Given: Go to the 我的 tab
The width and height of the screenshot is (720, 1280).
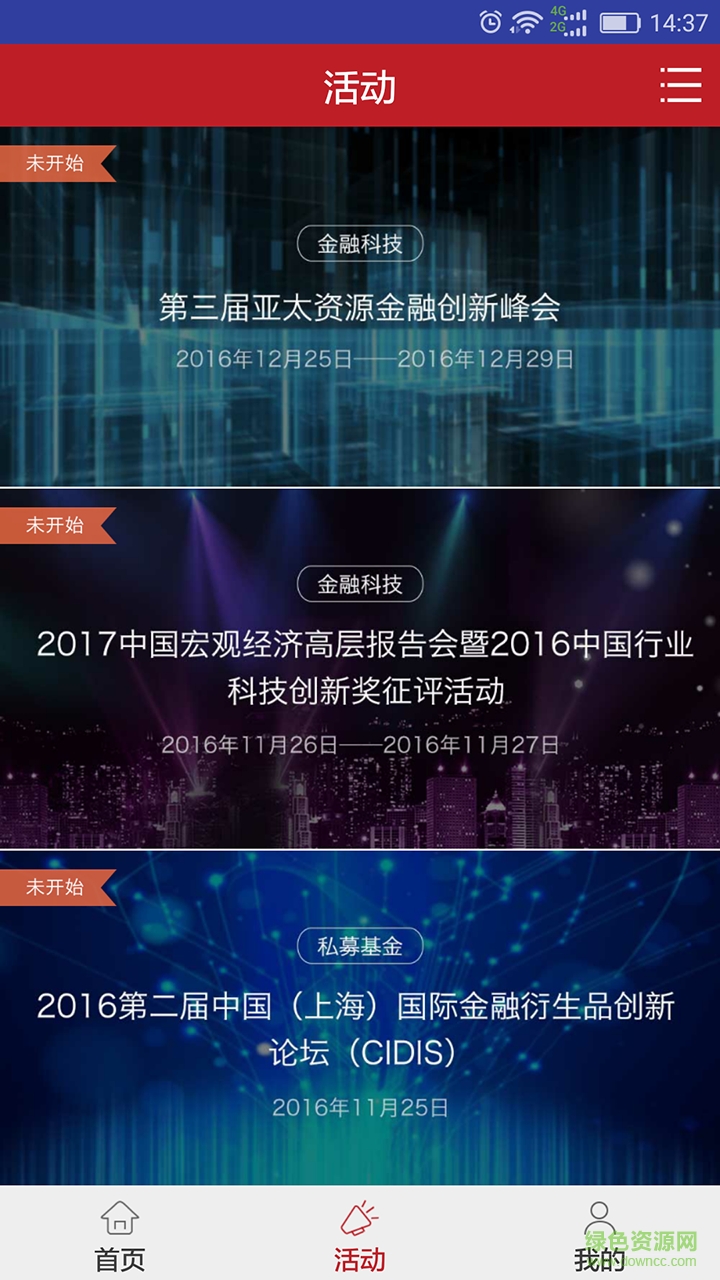Looking at the screenshot, I should tap(600, 1236).
